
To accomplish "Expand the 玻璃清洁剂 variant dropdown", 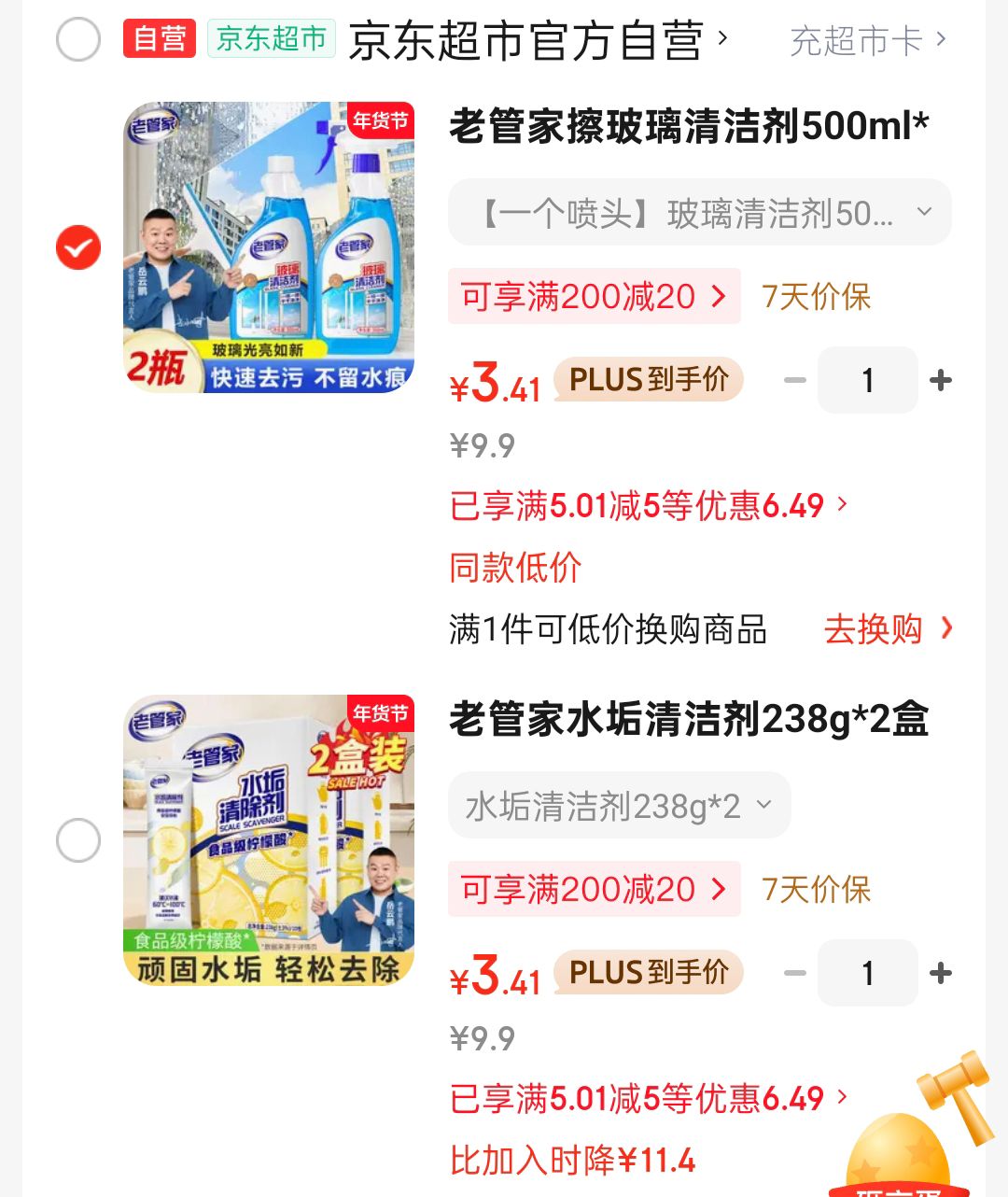I will (700, 213).
